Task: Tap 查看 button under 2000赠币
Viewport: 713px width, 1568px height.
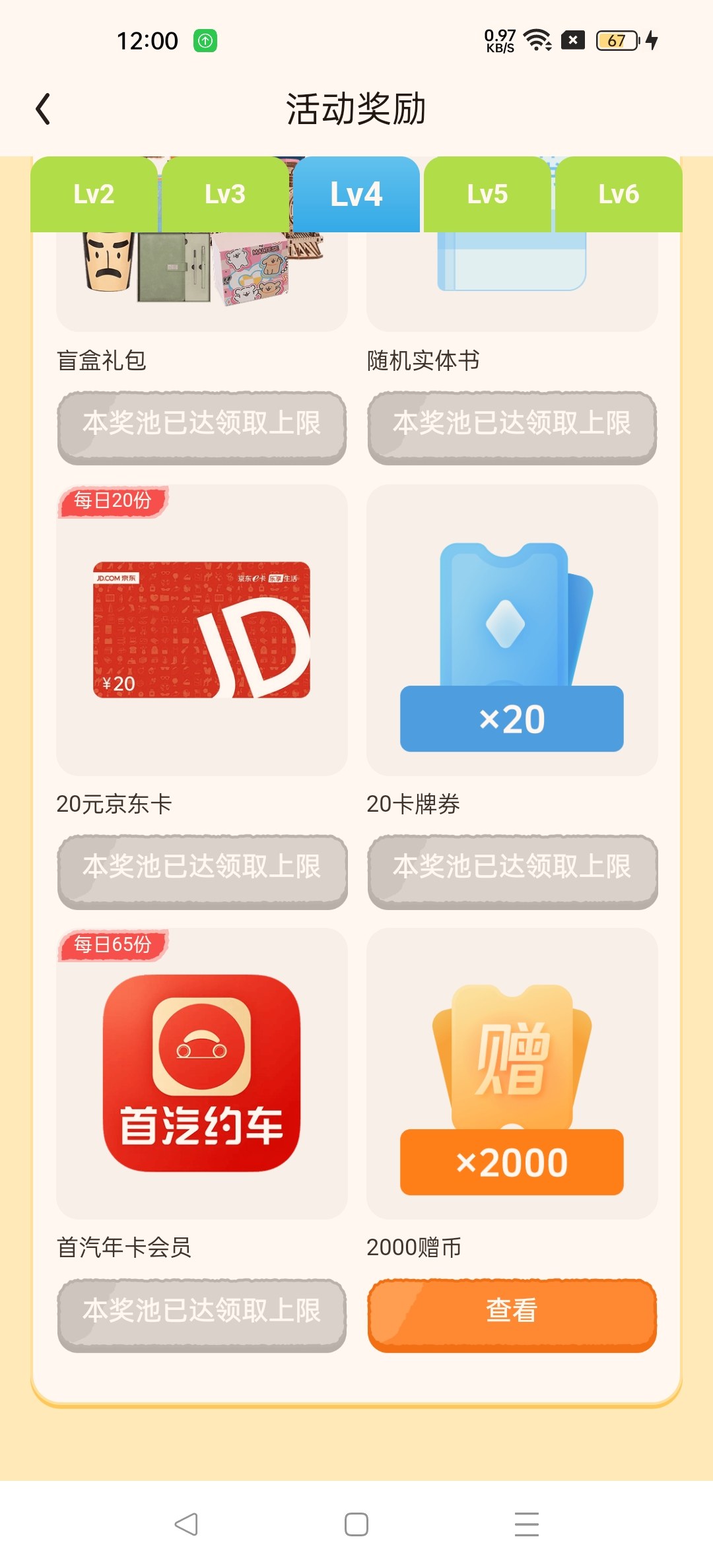Action: pyautogui.click(x=512, y=1315)
